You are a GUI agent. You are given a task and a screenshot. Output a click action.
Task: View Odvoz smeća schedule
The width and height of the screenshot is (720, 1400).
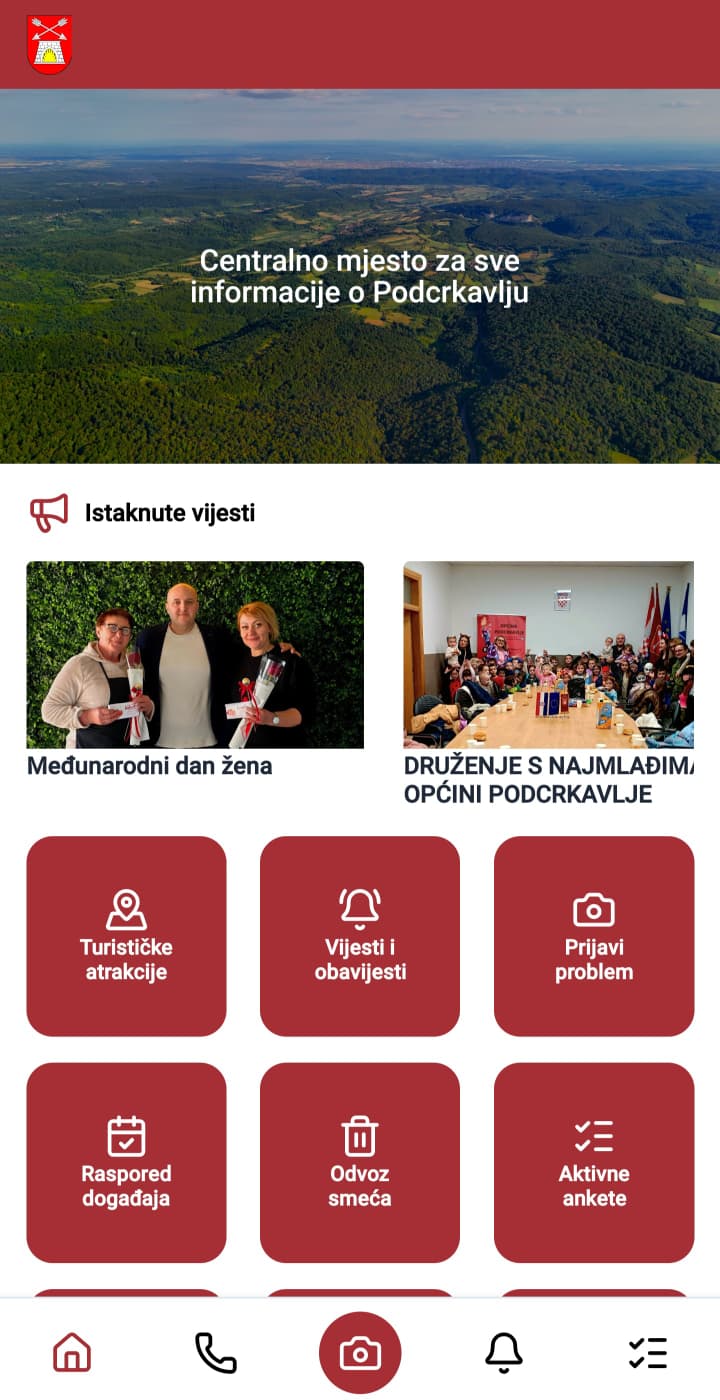click(360, 1162)
